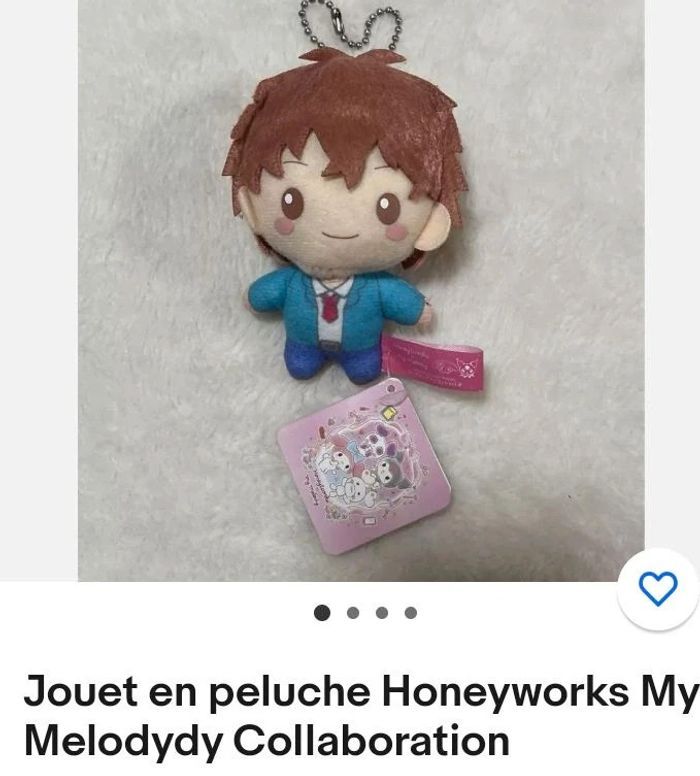The height and width of the screenshot is (776, 700).
Task: Jump to the second photo dot
Action: pos(352,613)
